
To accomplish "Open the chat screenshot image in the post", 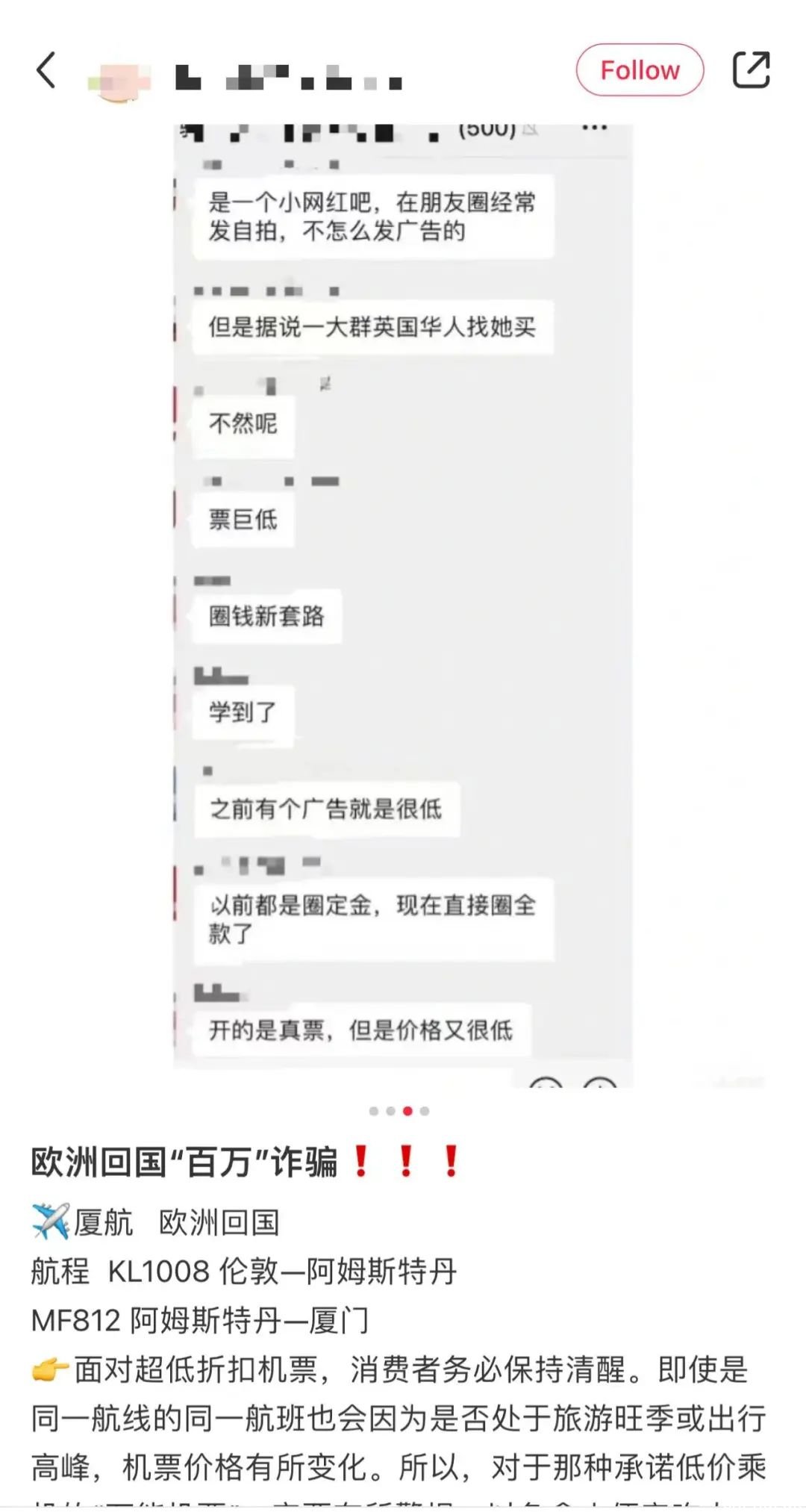I will click(403, 605).
